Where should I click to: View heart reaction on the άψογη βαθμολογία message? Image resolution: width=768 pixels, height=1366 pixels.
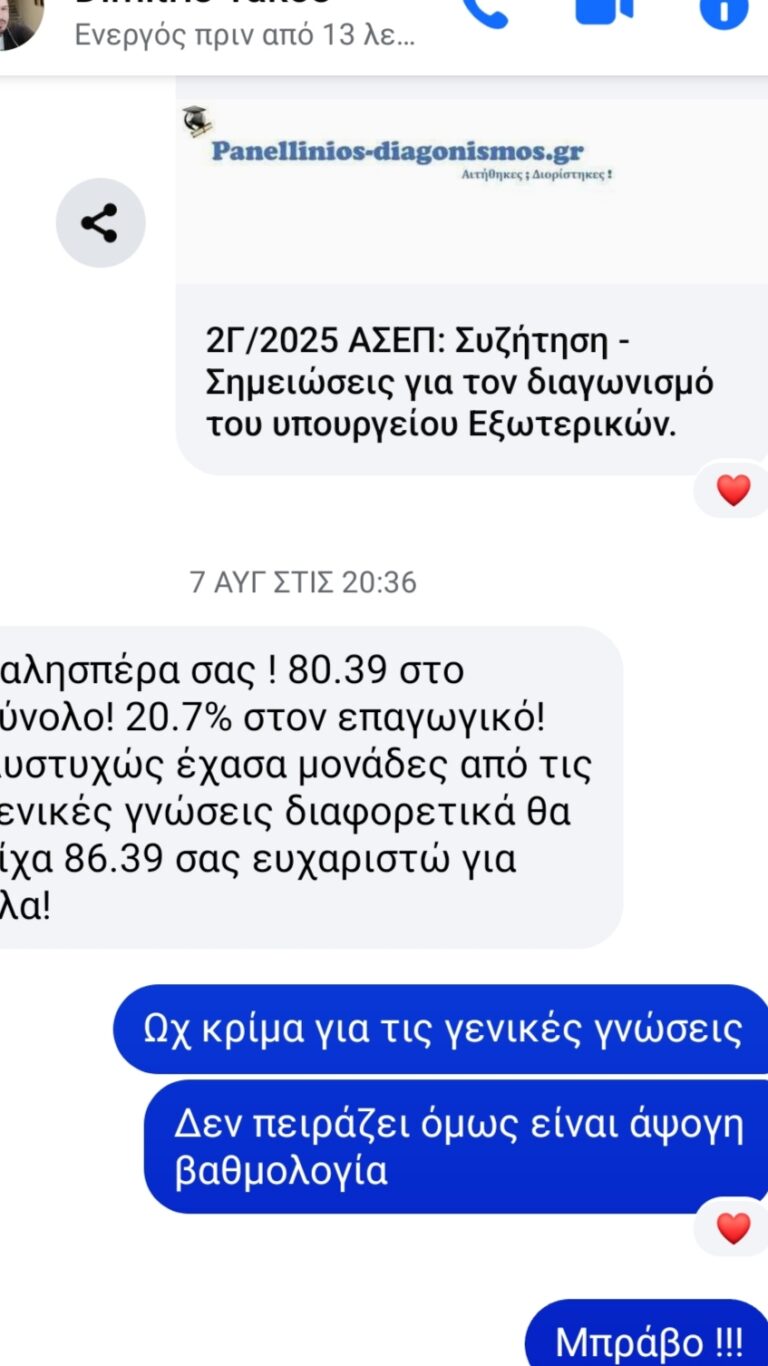click(x=733, y=1227)
